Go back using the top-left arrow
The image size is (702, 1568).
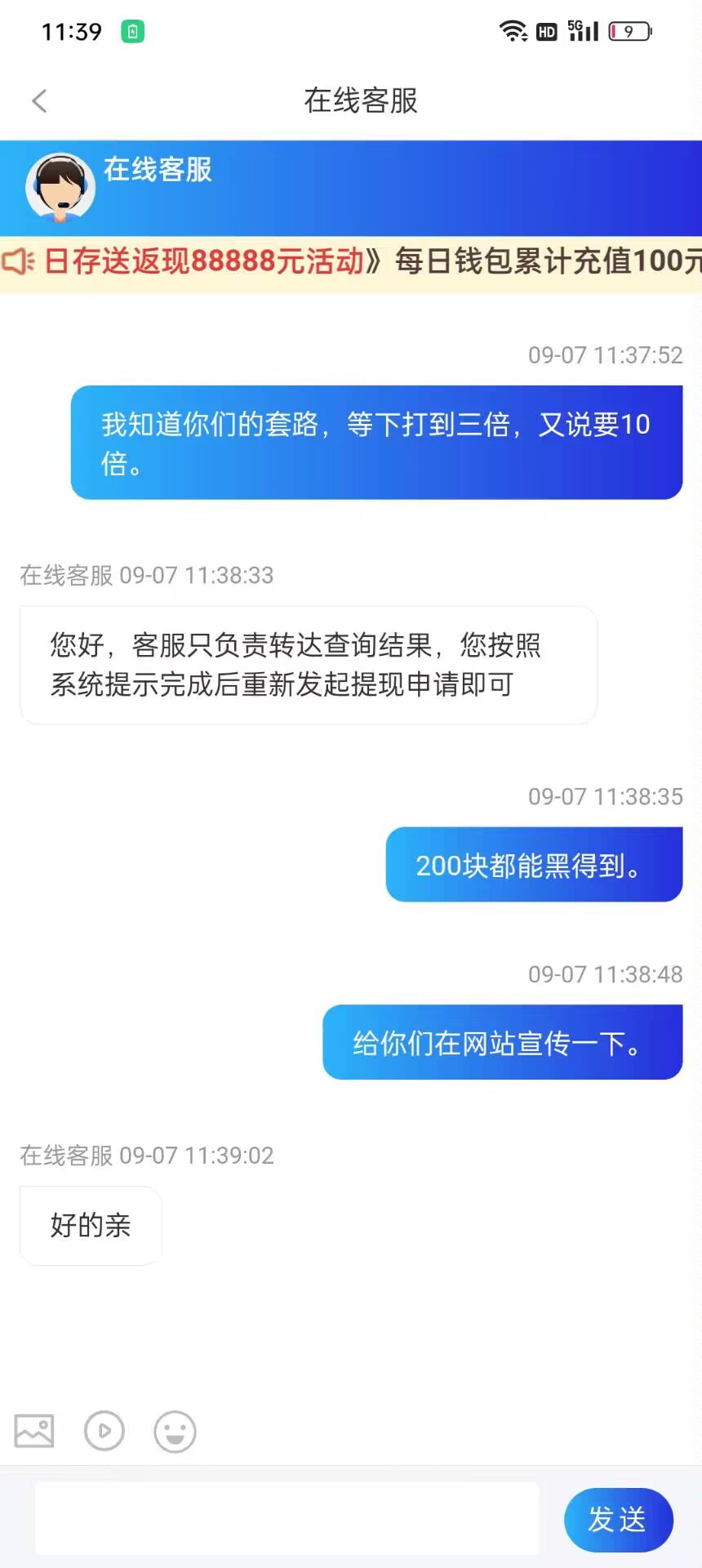tap(39, 100)
